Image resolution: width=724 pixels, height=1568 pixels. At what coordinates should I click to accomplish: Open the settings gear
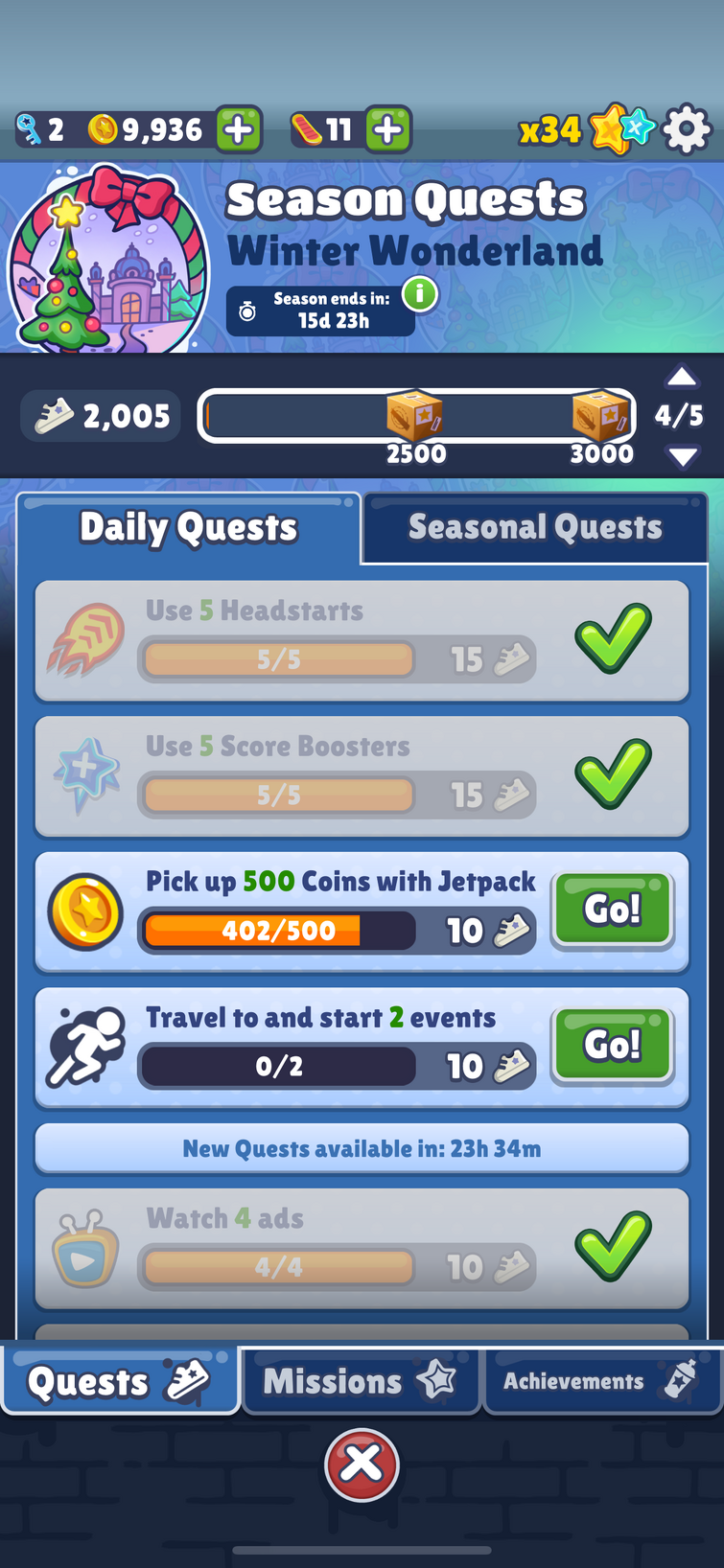tap(687, 129)
